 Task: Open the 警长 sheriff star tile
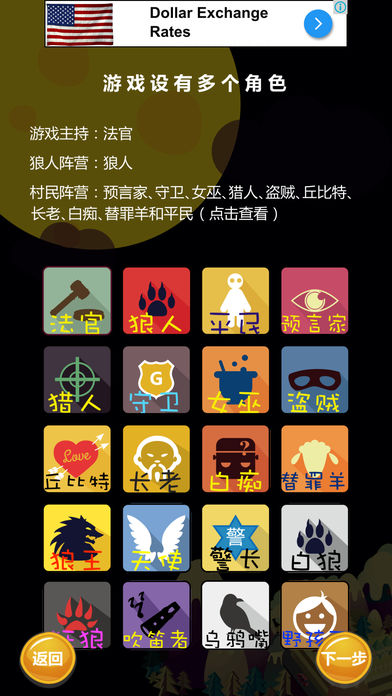(x=235, y=538)
